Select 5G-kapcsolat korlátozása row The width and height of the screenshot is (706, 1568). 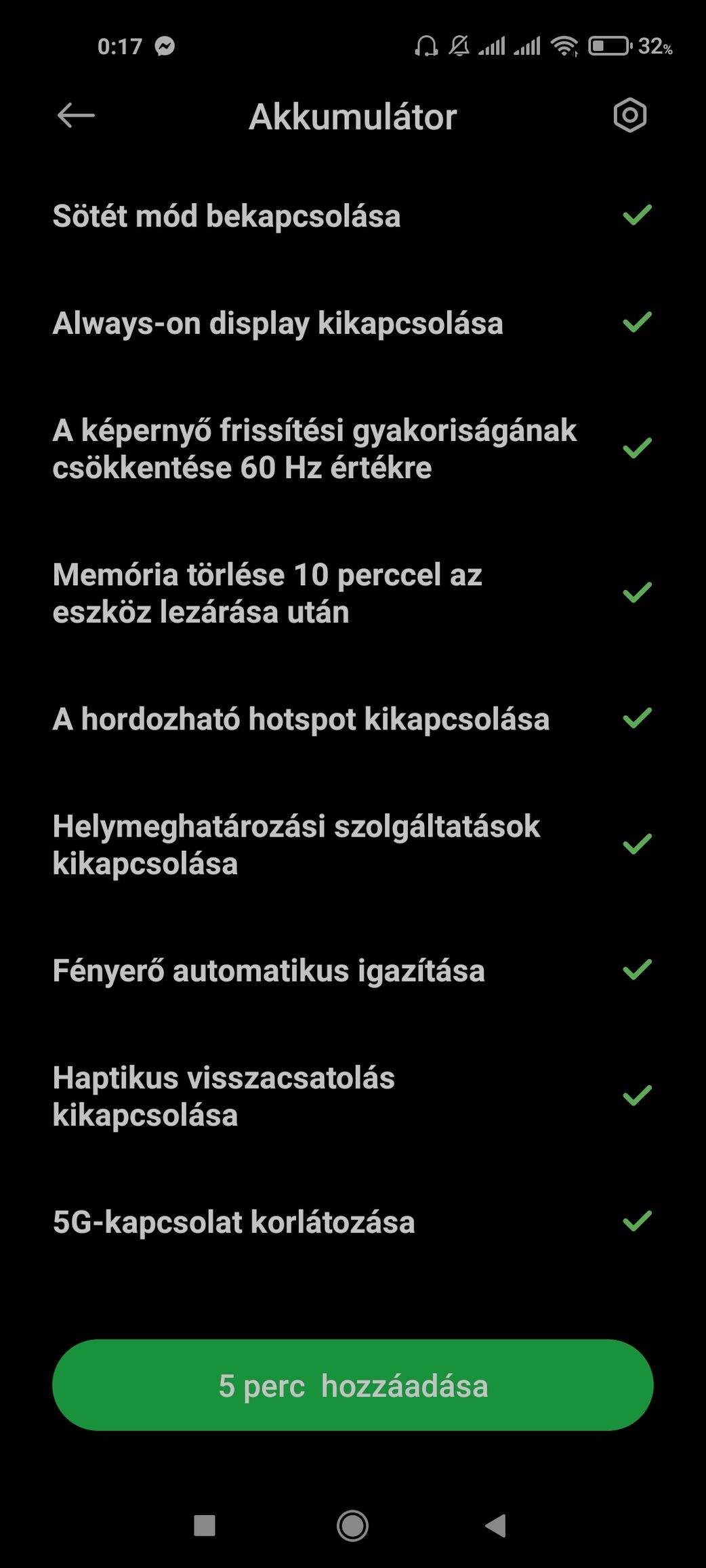coord(353,1222)
